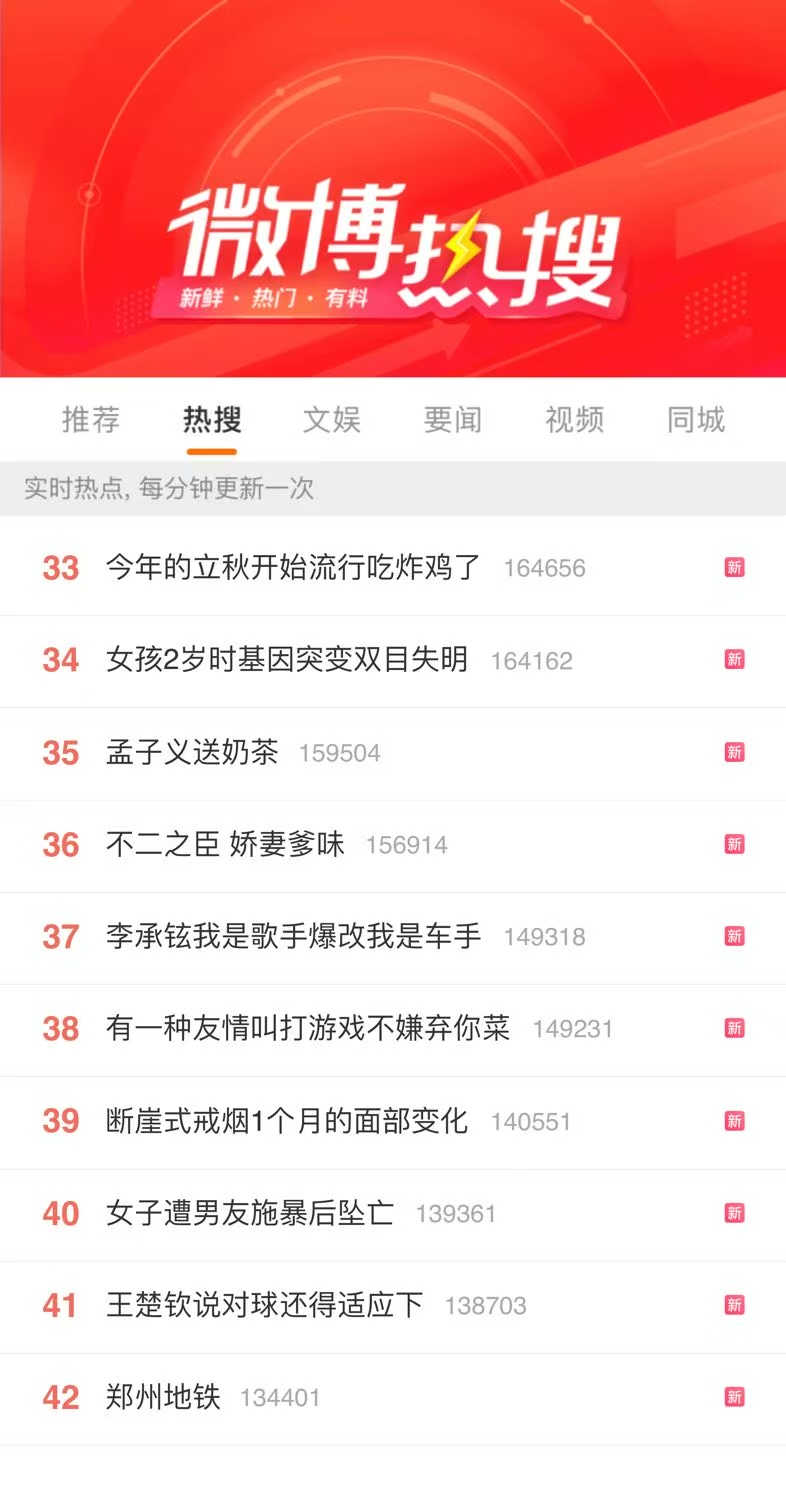Open the 文娱 tab
The width and height of the screenshot is (786, 1493).
click(332, 419)
